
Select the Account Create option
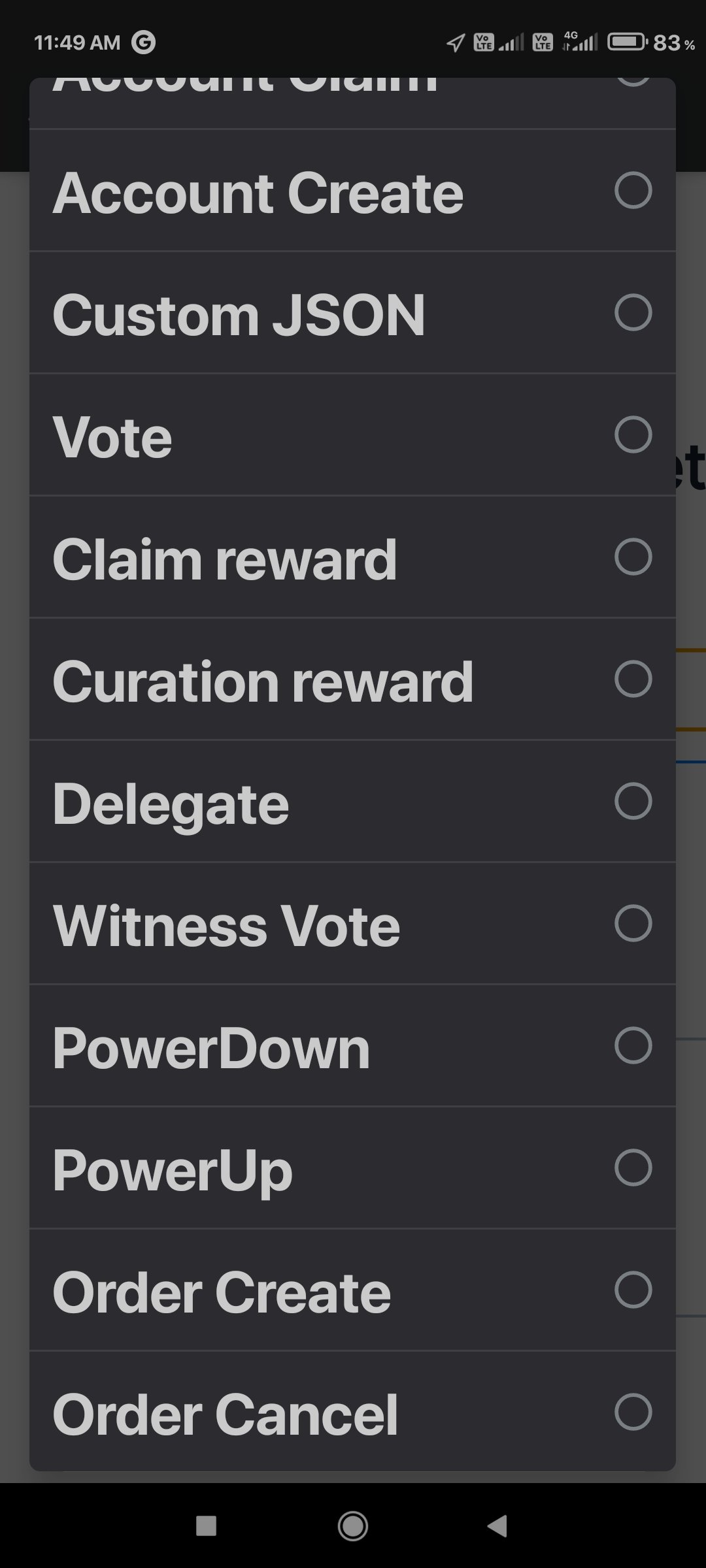coord(352,191)
